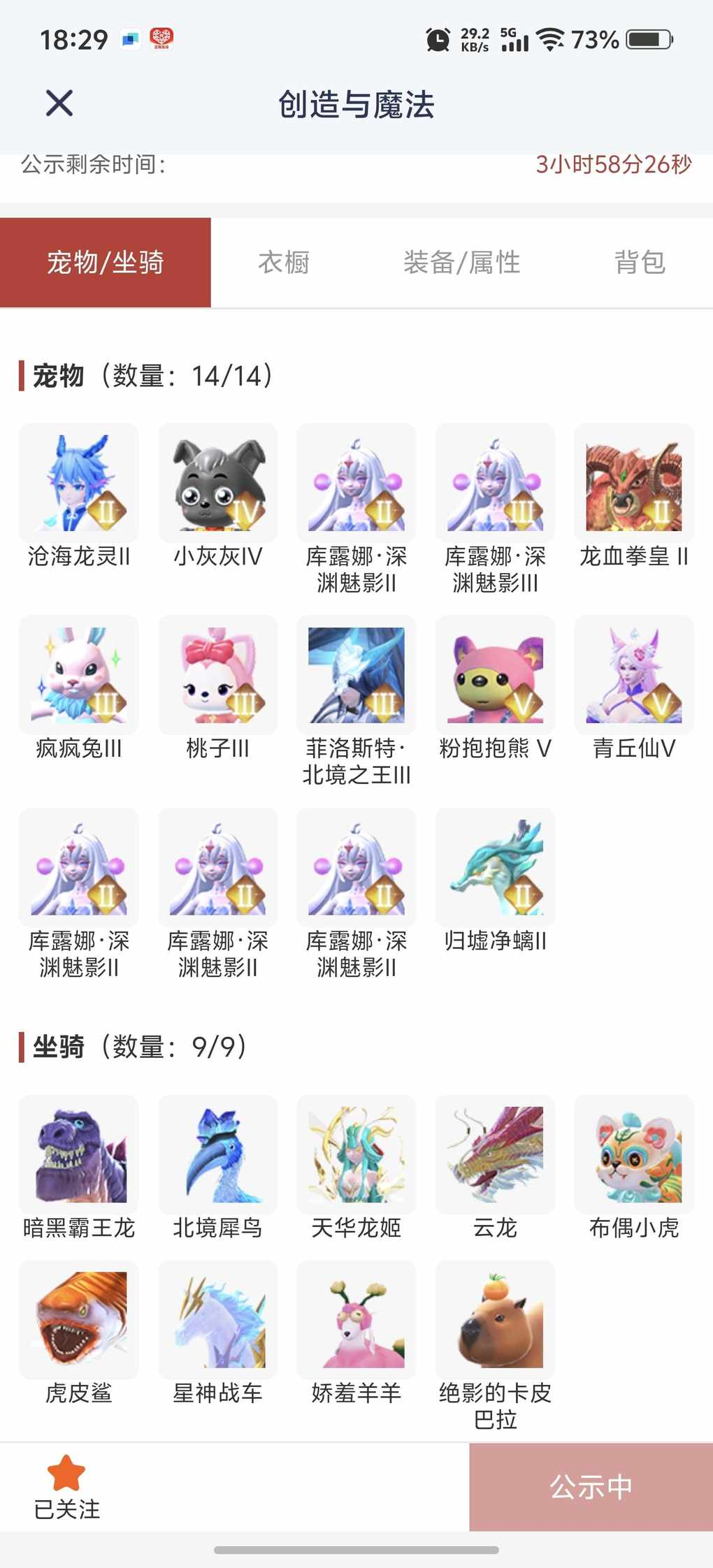Tap the 公示中 button
This screenshot has width=713, height=1568.
(x=591, y=1487)
